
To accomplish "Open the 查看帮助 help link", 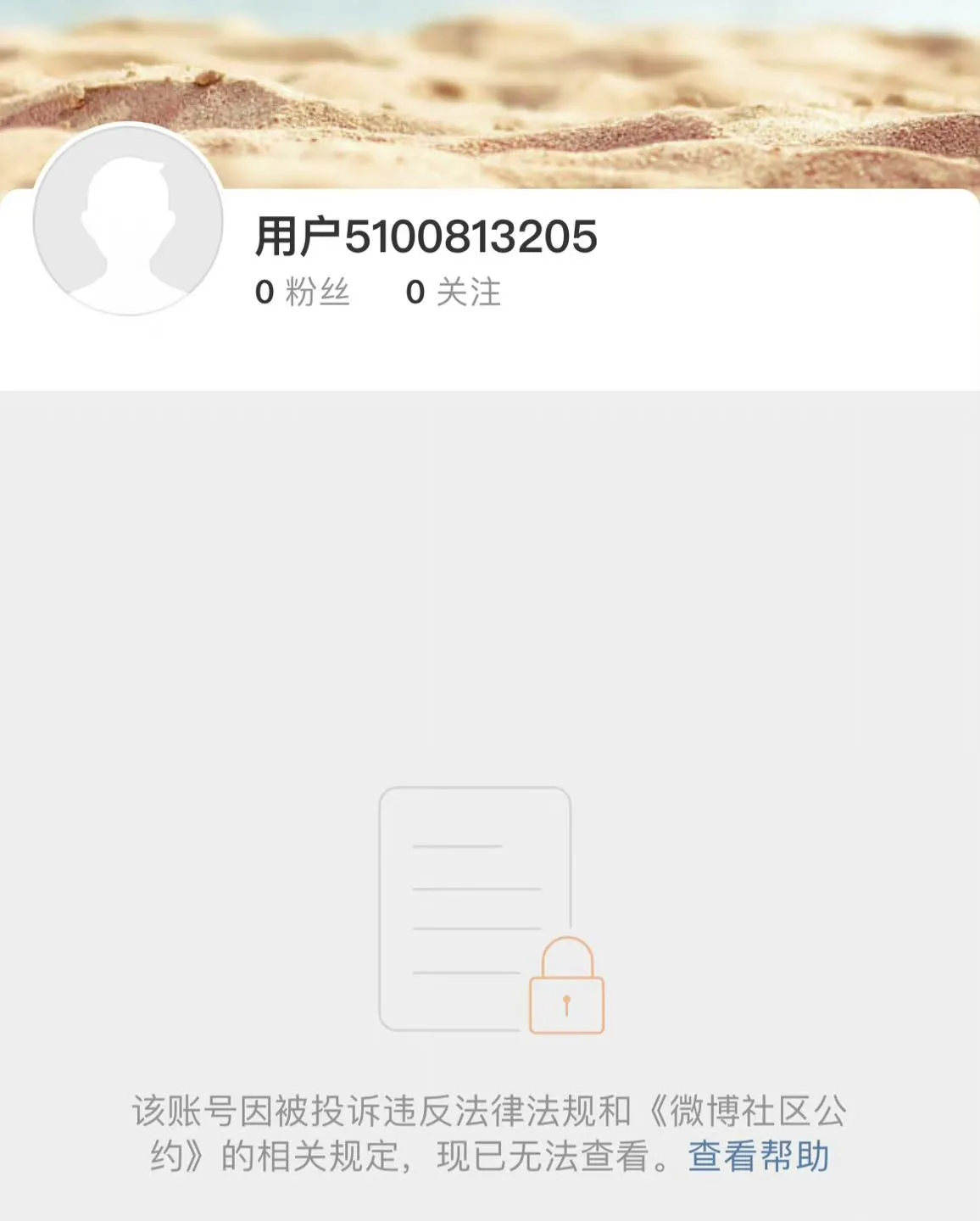I will click(x=757, y=1157).
